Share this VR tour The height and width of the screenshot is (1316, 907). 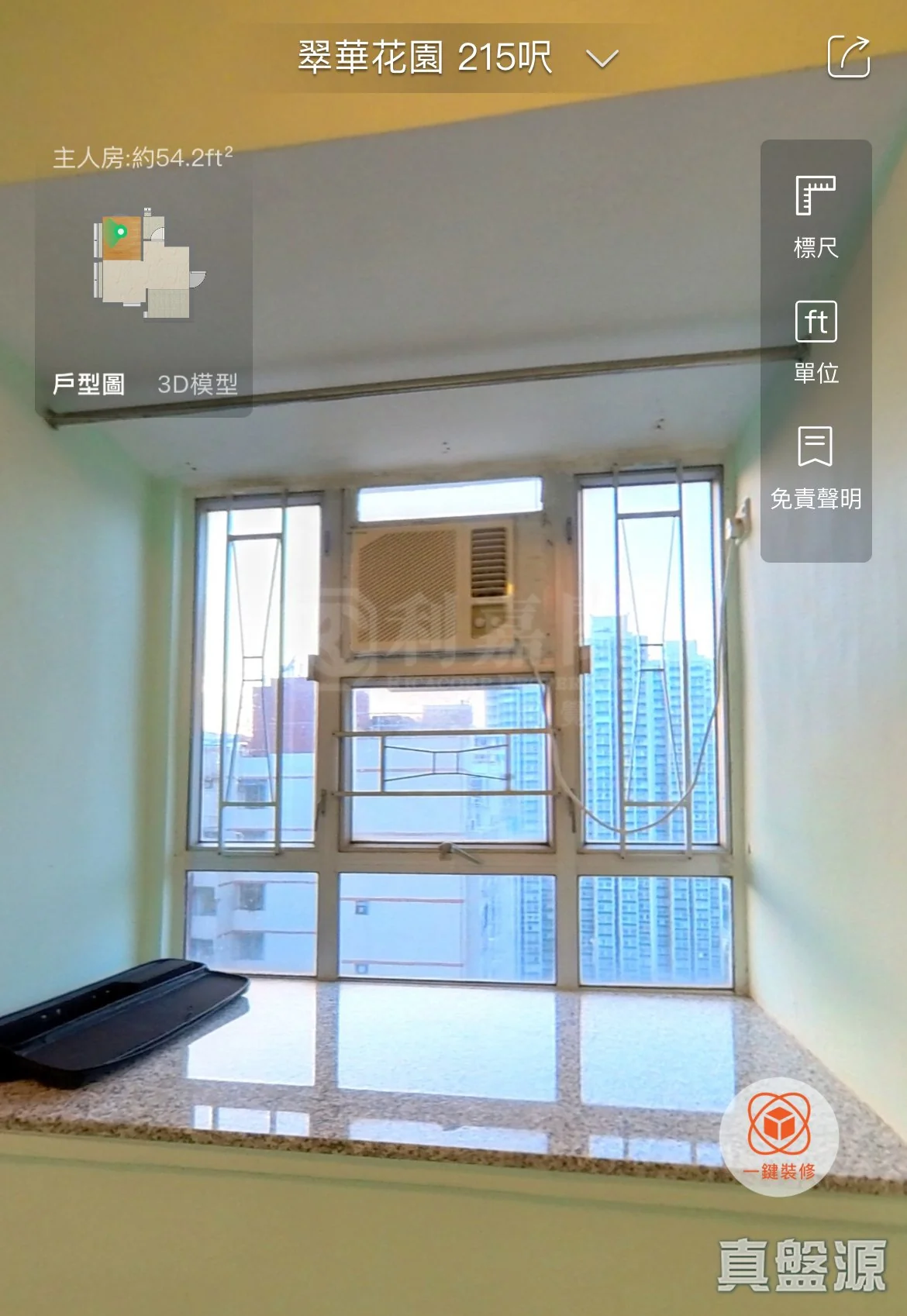pos(848,57)
